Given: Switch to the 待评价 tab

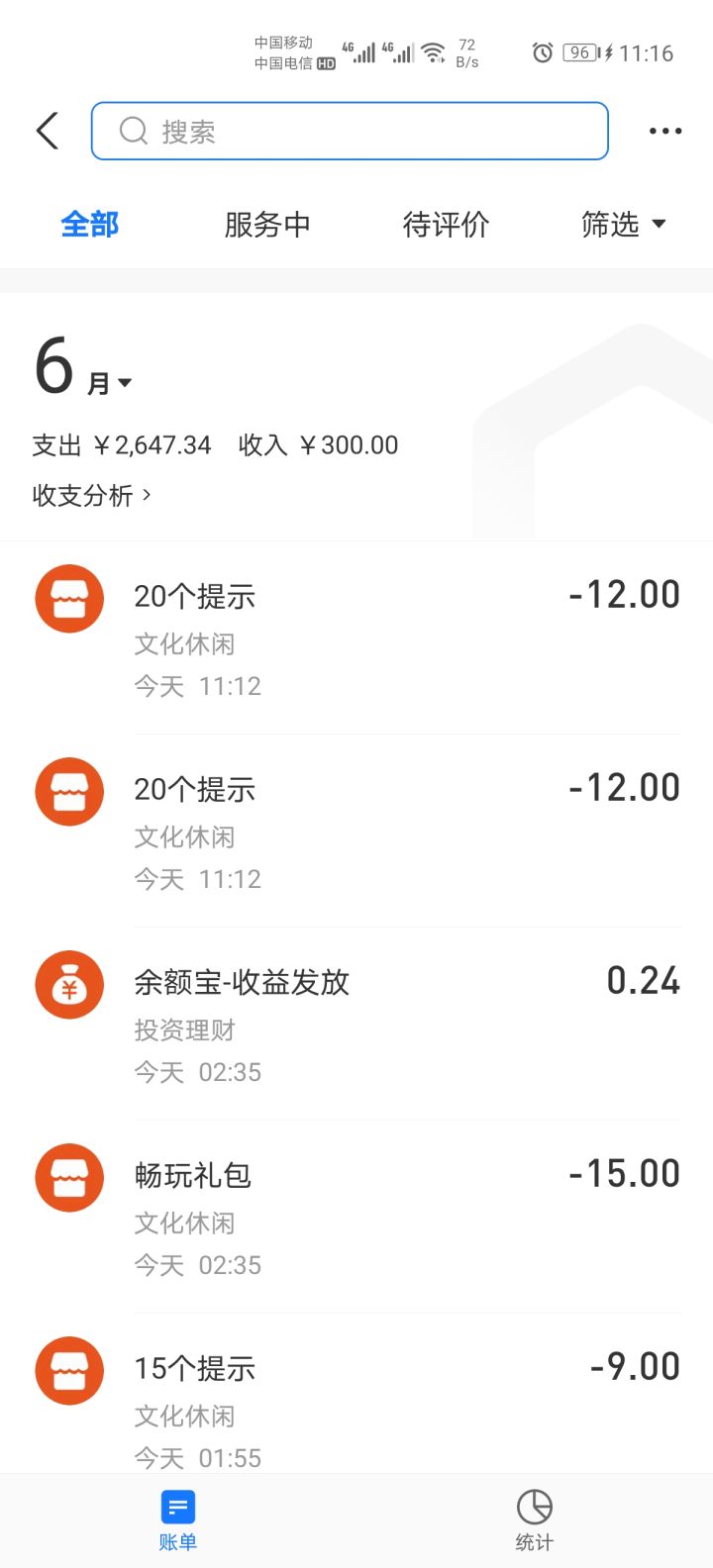Looking at the screenshot, I should pyautogui.click(x=446, y=225).
